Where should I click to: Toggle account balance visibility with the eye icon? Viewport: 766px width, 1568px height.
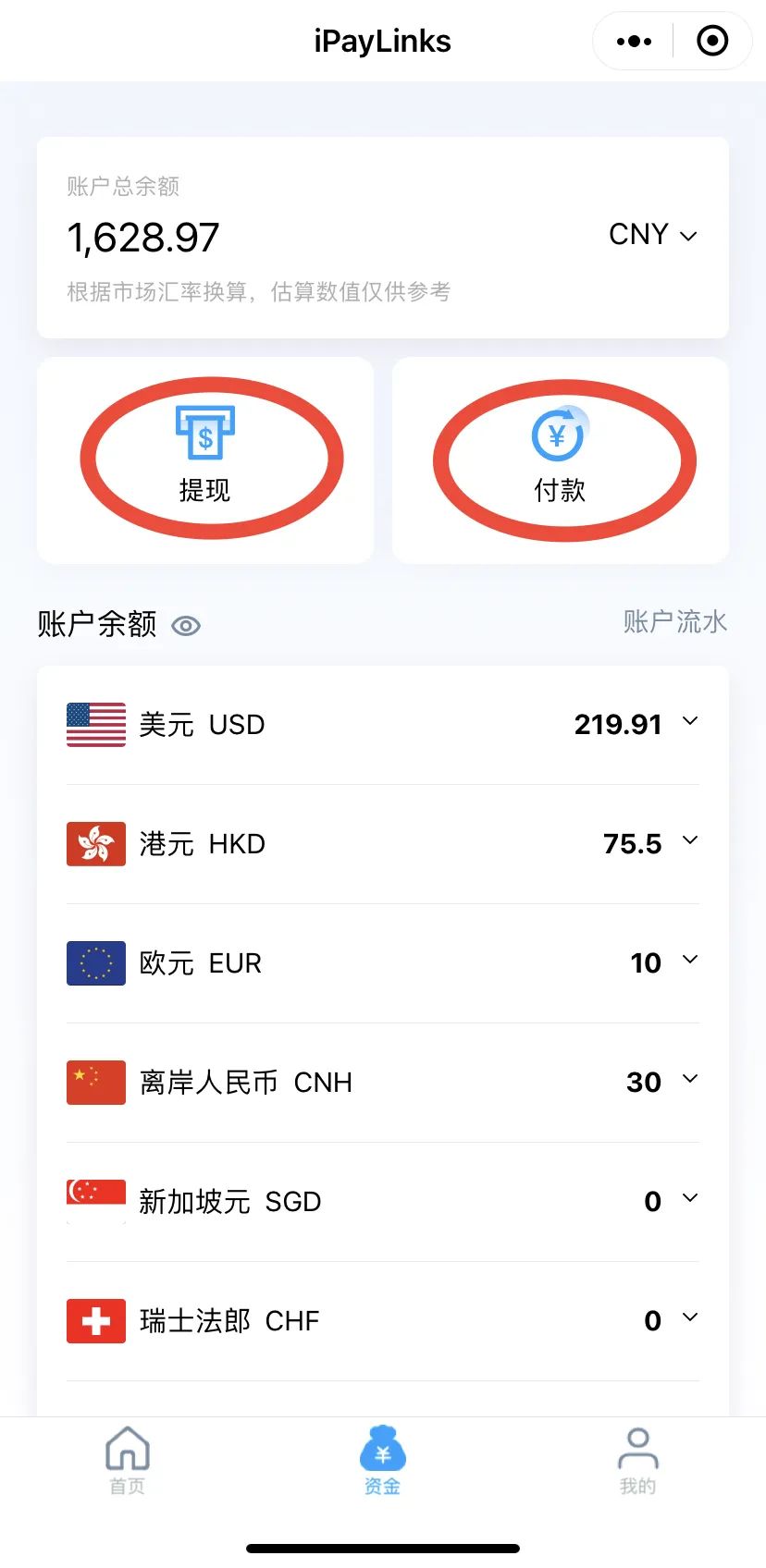186,626
